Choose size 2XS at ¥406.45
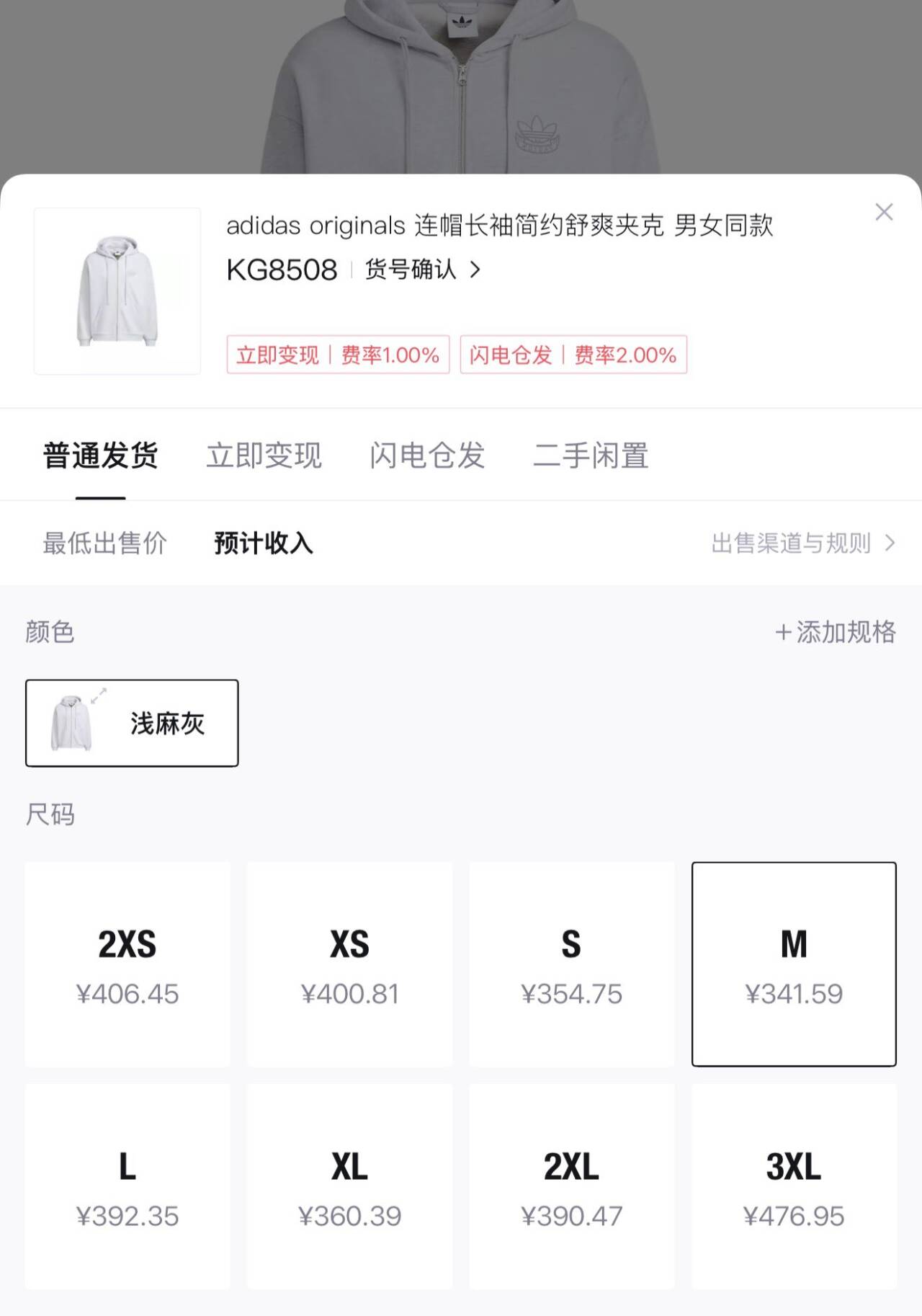The width and height of the screenshot is (922, 1316). pyautogui.click(x=127, y=964)
